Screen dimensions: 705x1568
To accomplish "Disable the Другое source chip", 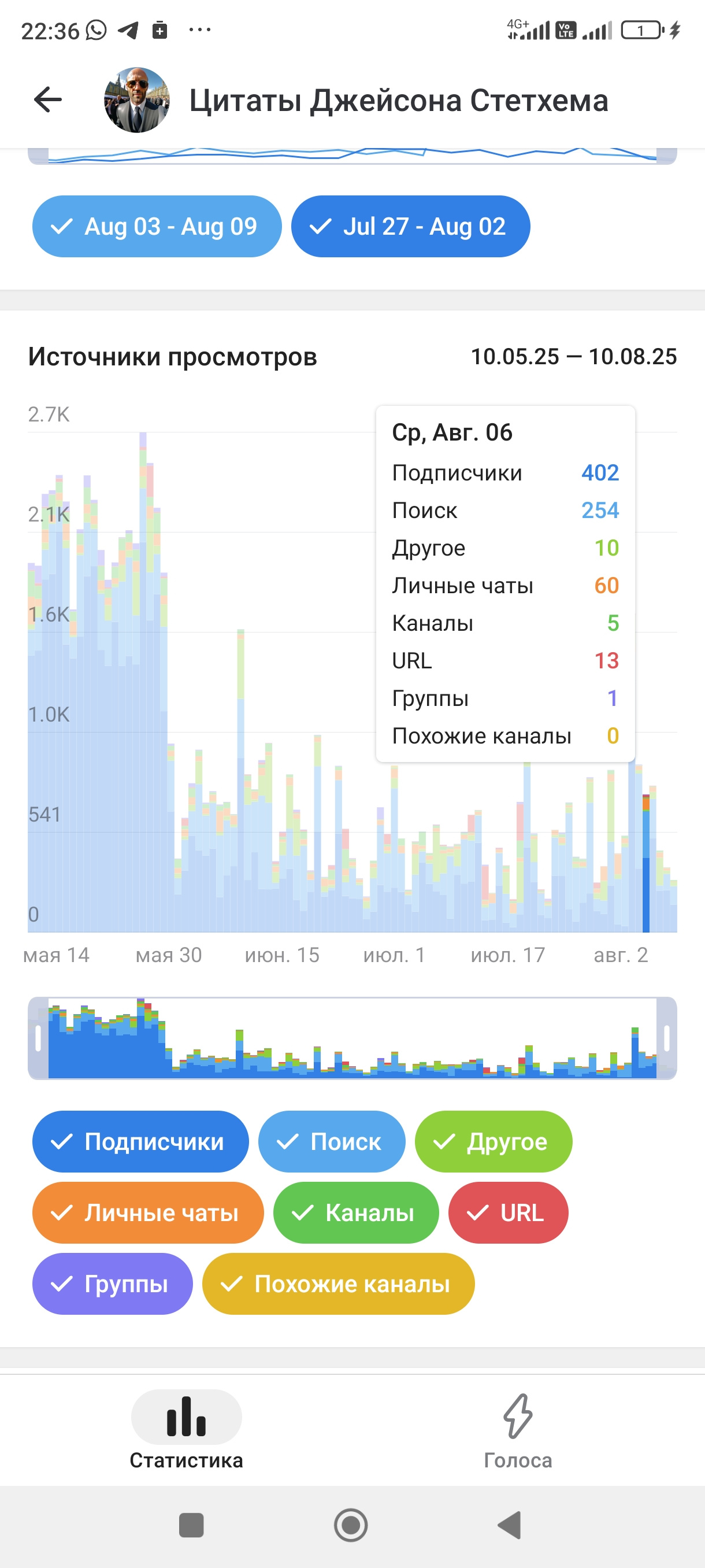I will coord(493,1142).
